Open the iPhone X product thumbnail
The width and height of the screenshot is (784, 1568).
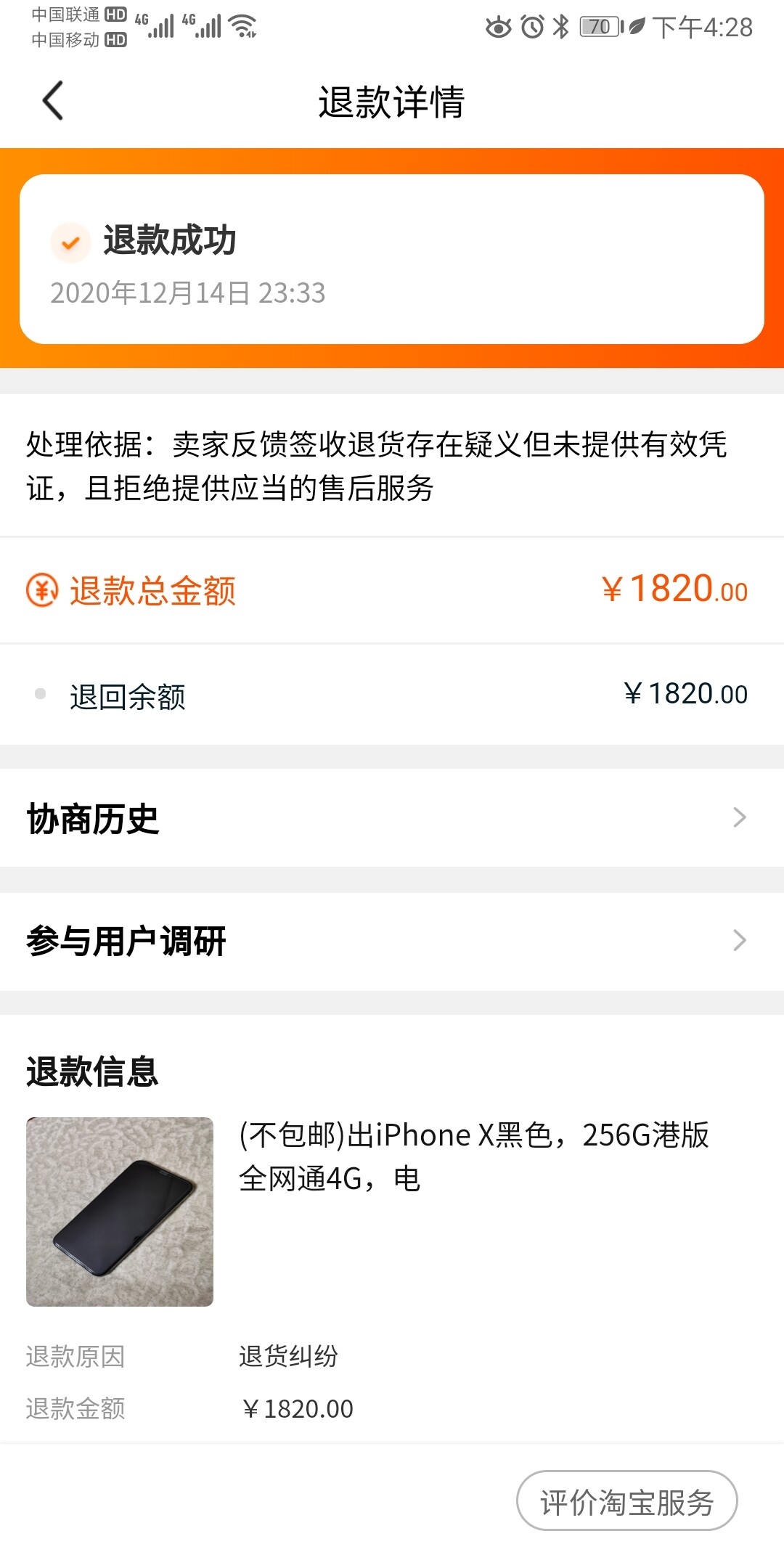[x=120, y=1212]
